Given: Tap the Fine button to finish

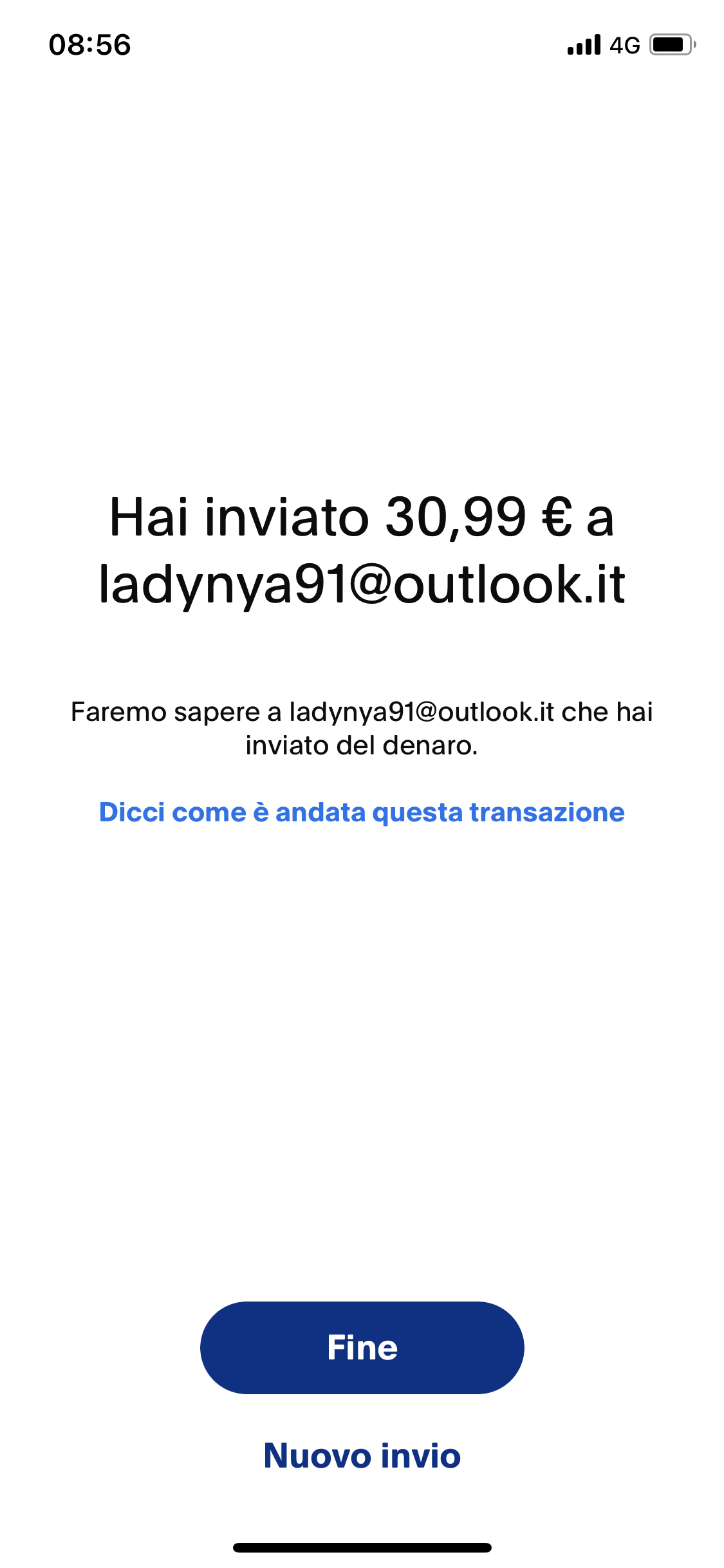Looking at the screenshot, I should click(362, 1347).
